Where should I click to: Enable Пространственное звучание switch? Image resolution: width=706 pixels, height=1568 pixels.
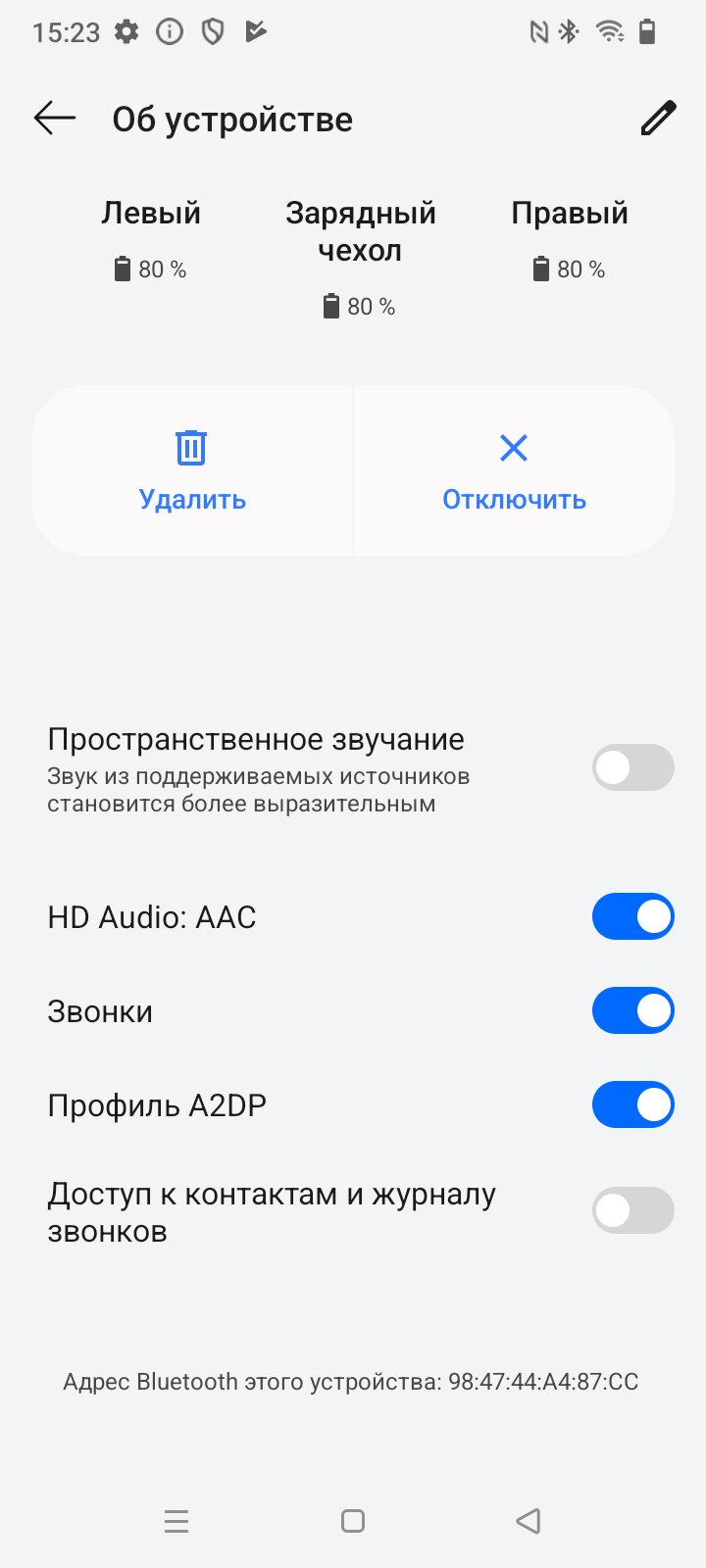point(632,767)
